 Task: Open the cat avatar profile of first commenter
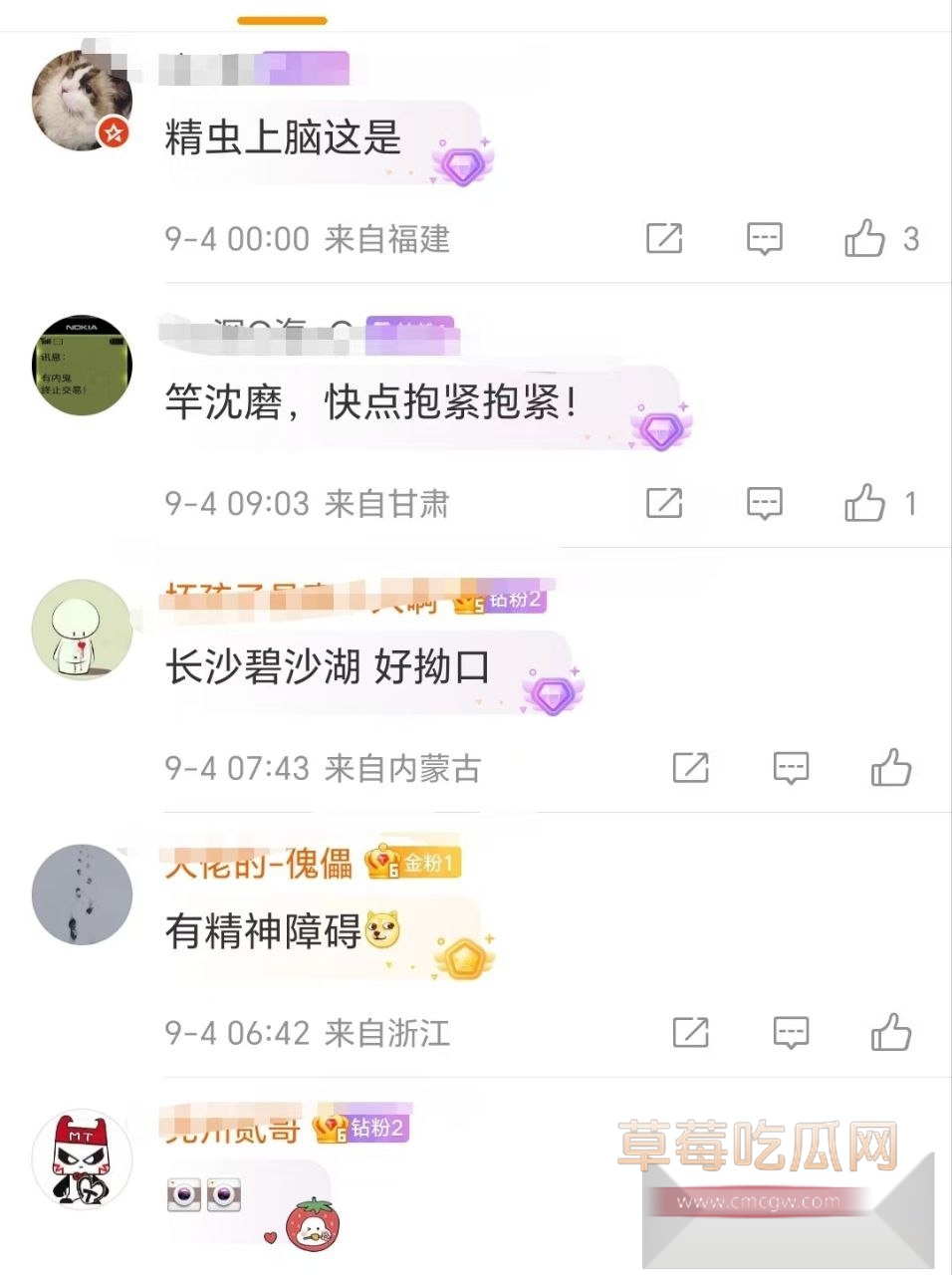[x=82, y=101]
